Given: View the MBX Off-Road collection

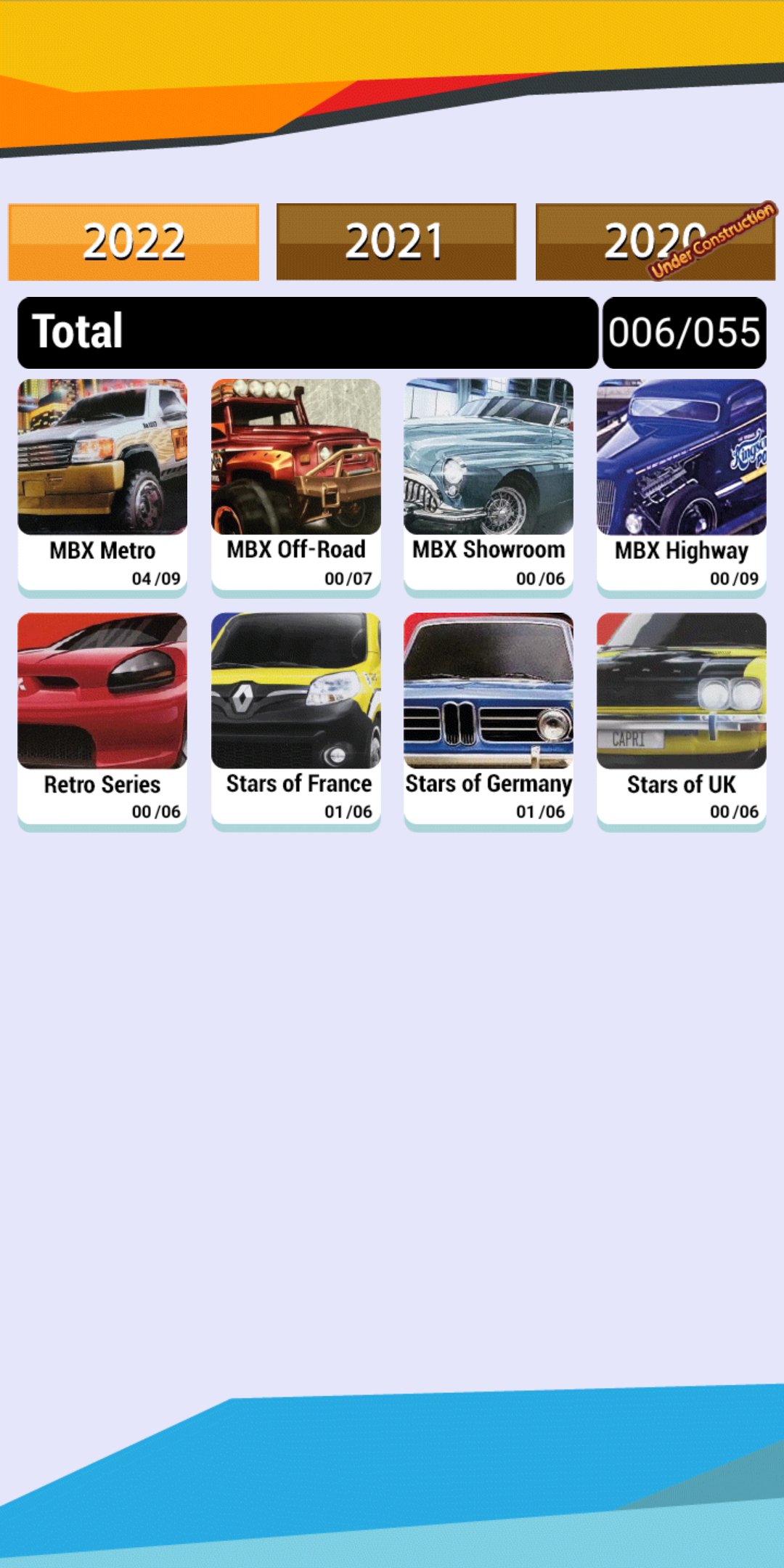Looking at the screenshot, I should [x=296, y=486].
